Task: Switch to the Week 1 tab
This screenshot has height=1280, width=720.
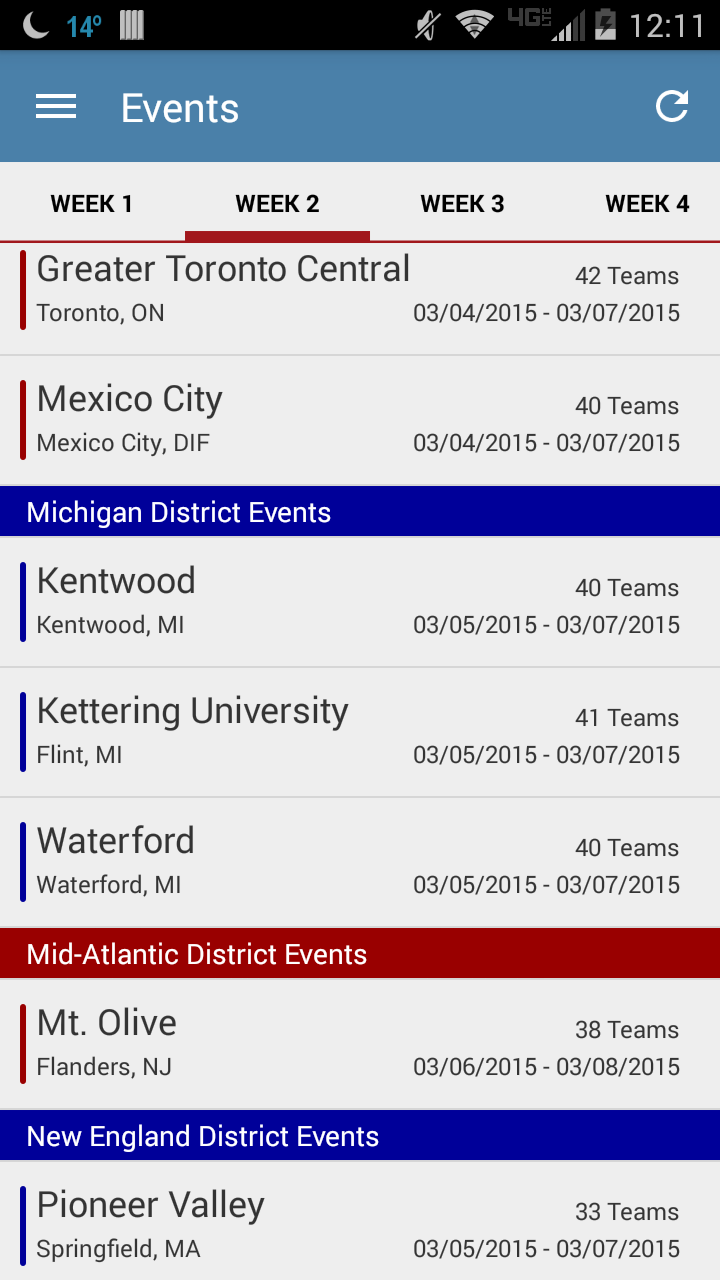Action: 92,204
